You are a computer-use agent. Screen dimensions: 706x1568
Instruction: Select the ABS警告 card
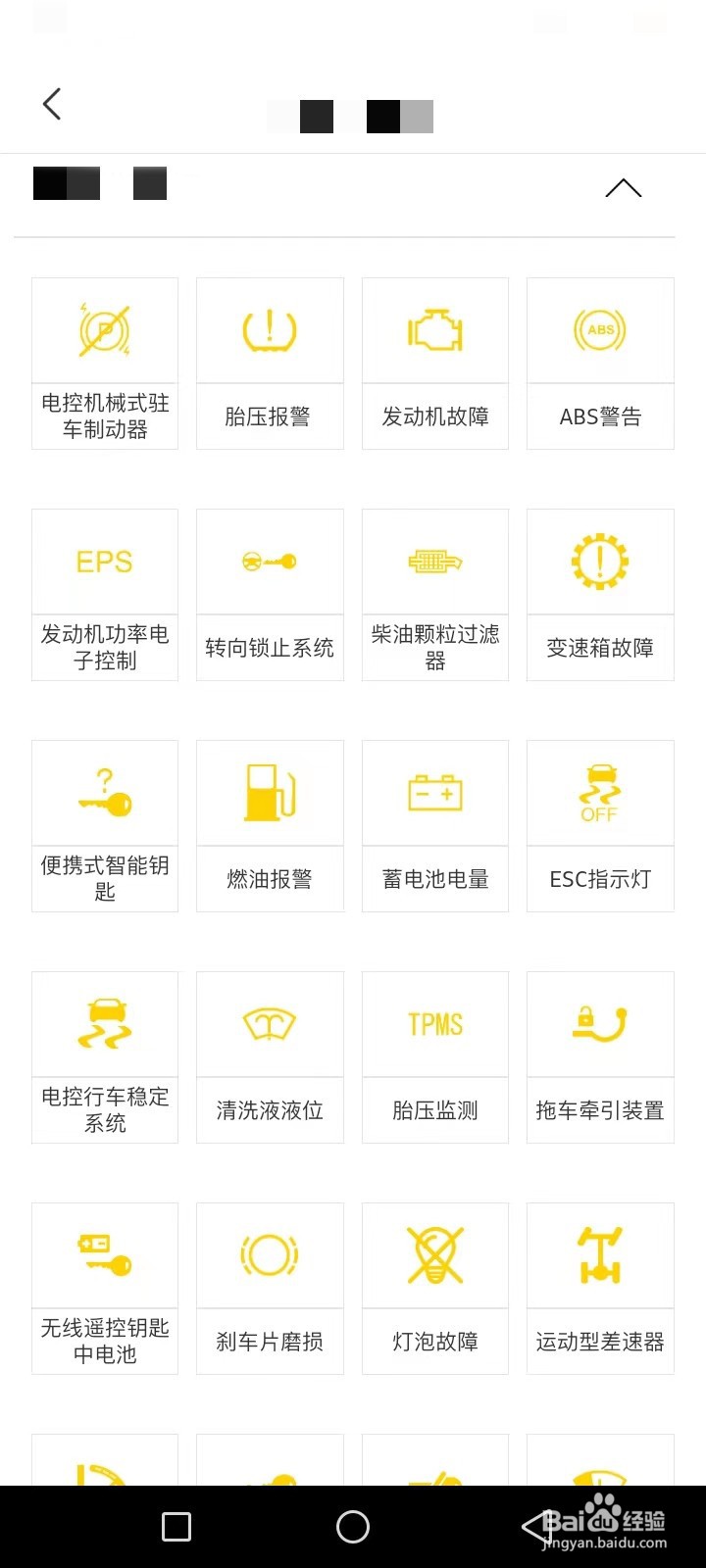click(x=600, y=364)
